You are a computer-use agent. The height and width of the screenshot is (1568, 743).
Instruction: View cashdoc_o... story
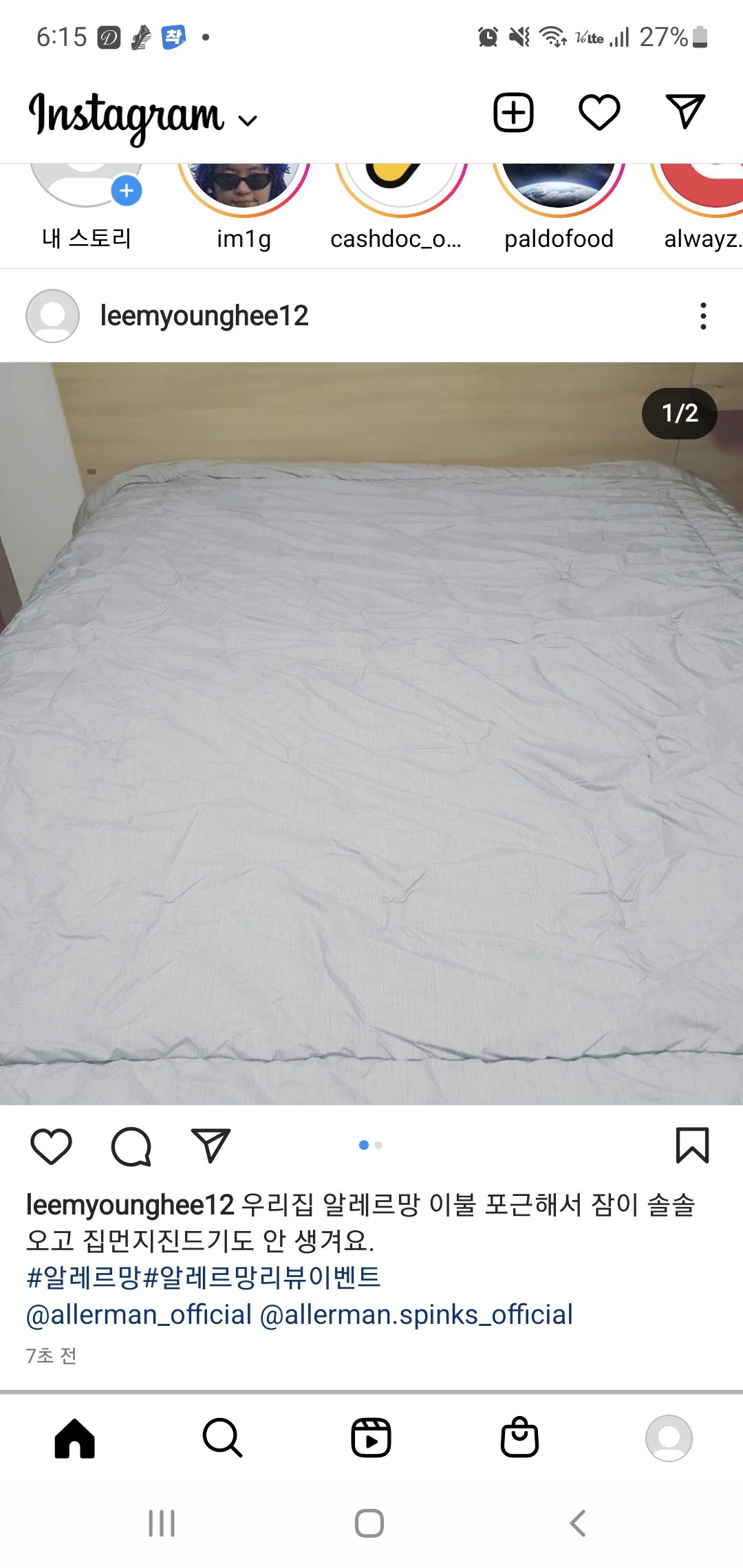pyautogui.click(x=401, y=187)
